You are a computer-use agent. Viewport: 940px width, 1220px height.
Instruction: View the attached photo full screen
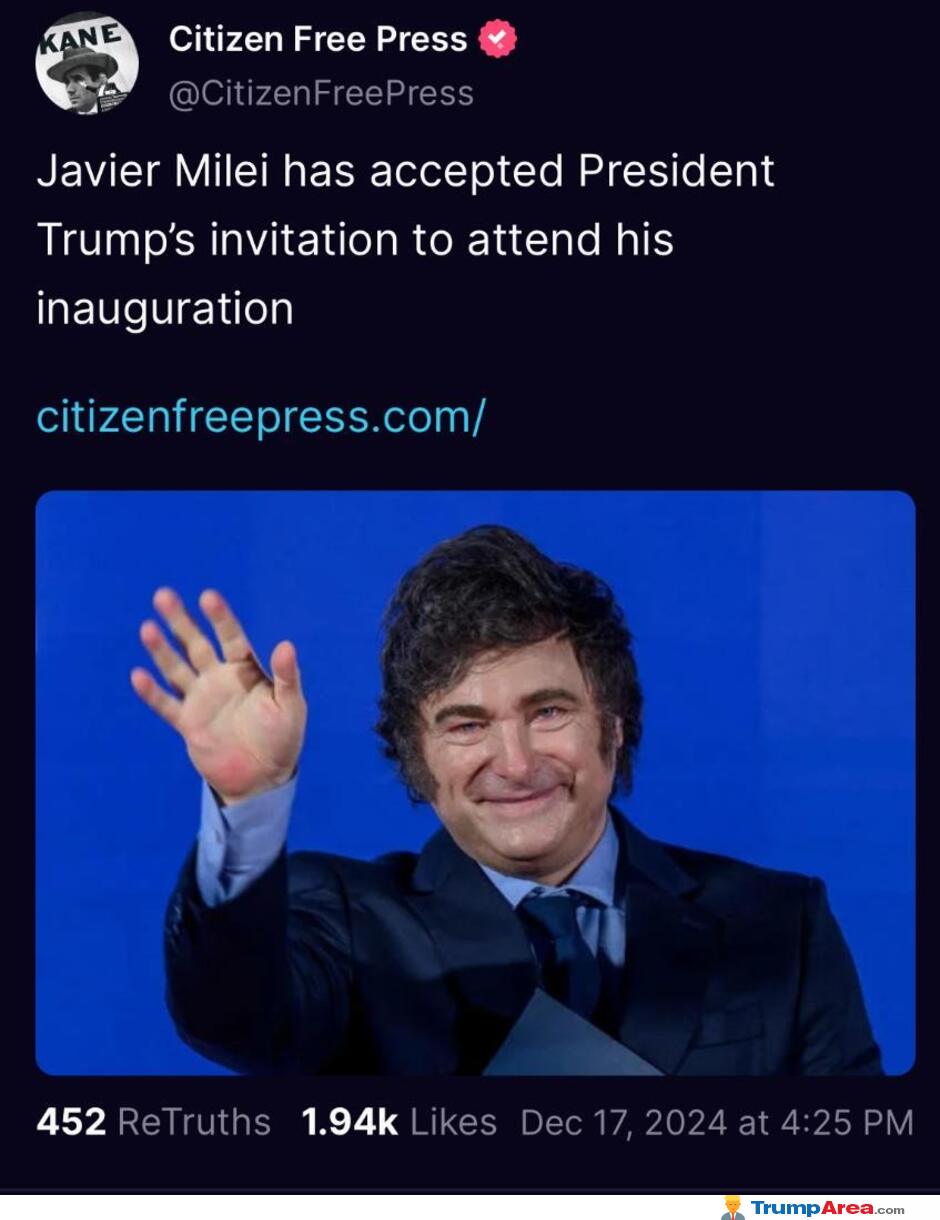[x=475, y=782]
